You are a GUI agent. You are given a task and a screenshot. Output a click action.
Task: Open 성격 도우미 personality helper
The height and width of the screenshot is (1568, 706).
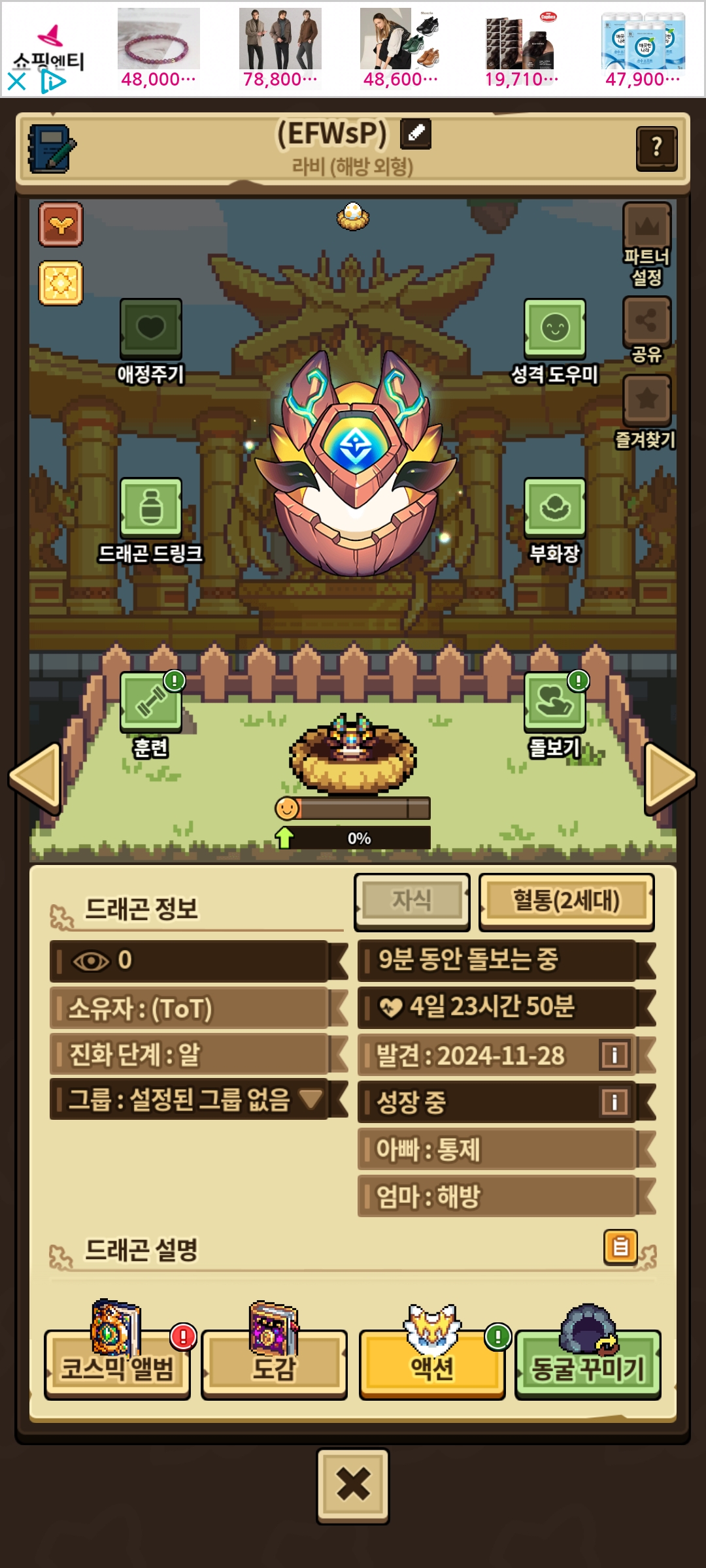(554, 329)
